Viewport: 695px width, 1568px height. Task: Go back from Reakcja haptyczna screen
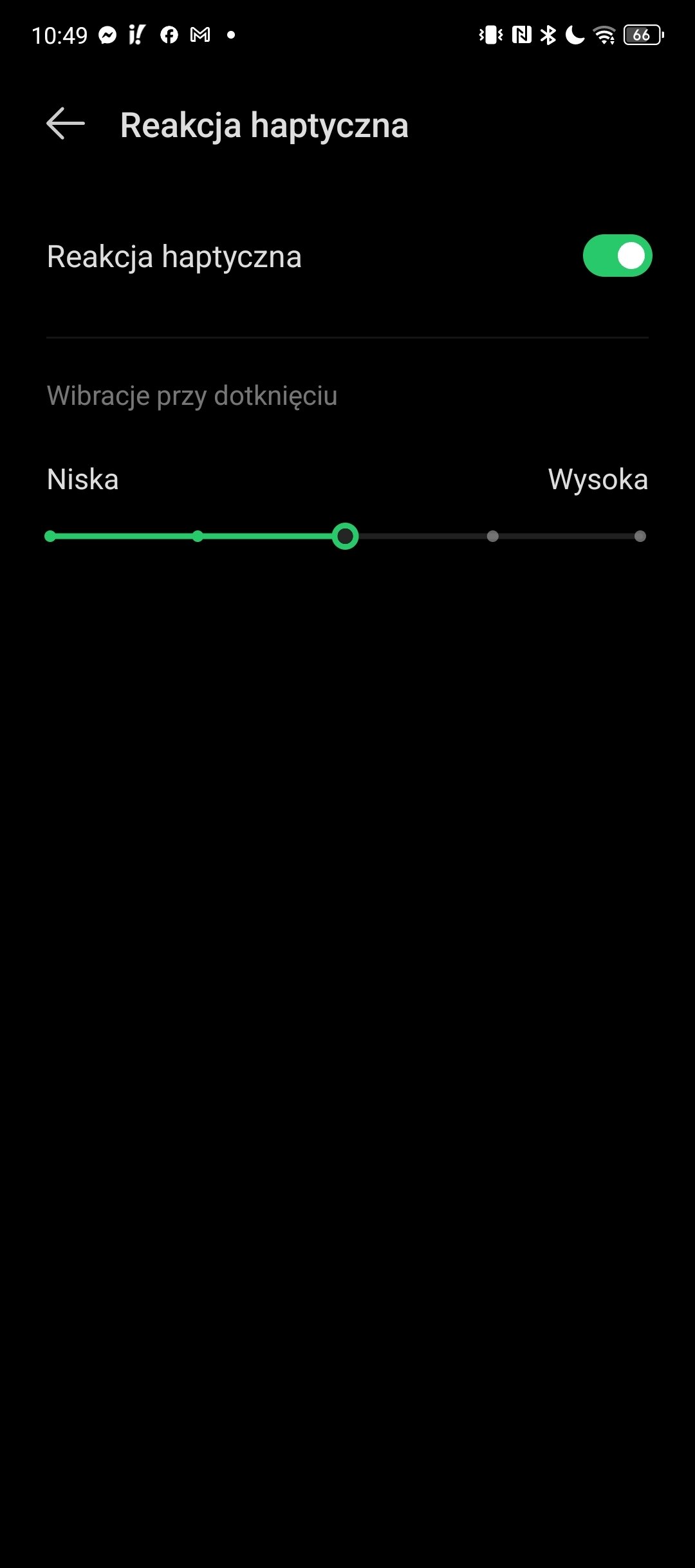coord(66,124)
